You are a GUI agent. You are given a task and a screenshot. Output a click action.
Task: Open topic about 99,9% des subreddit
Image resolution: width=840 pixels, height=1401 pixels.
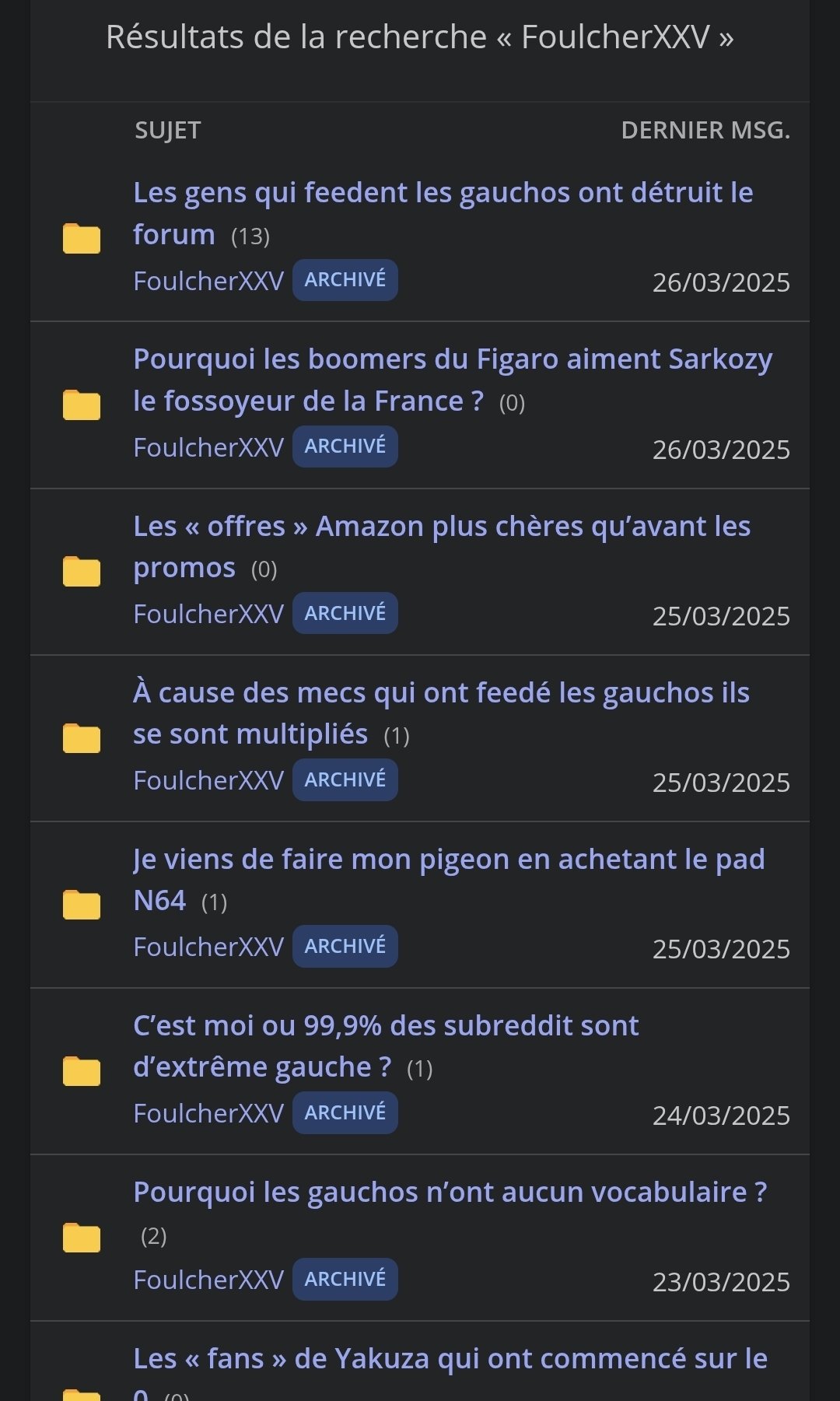coord(386,1046)
